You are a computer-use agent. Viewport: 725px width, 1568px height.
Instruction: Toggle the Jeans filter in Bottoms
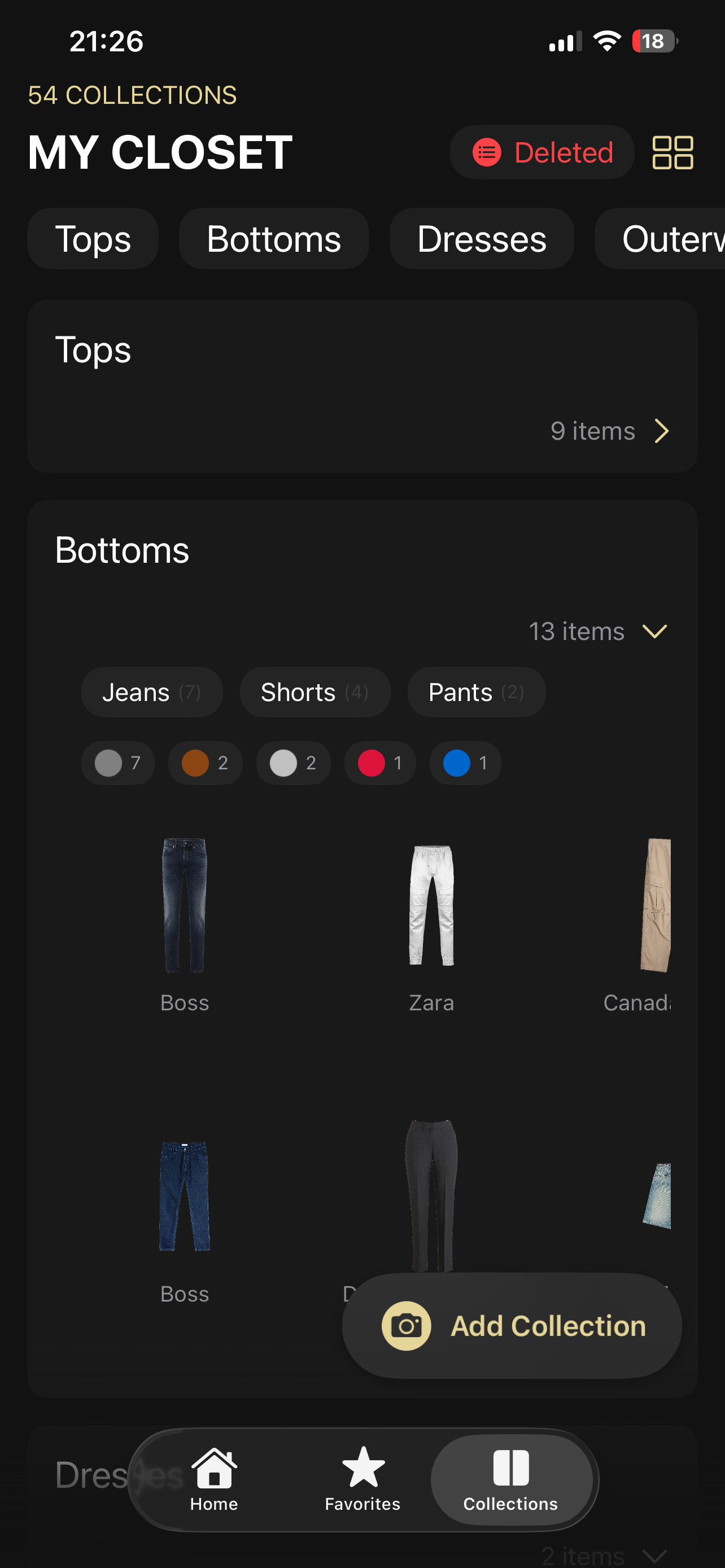point(151,691)
